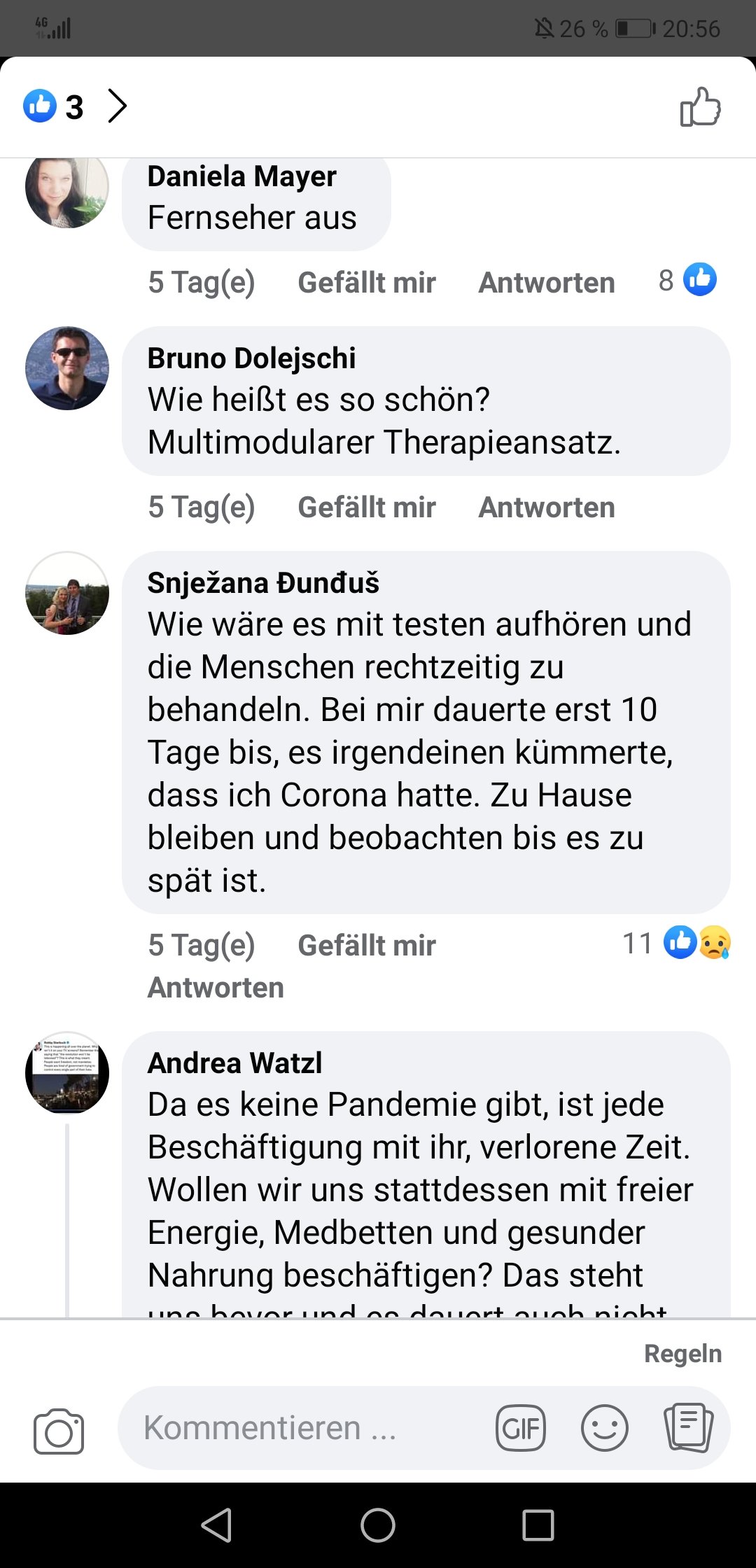
Task: Open Andrea Watzl's profile picture
Action: pyautogui.click(x=67, y=1072)
